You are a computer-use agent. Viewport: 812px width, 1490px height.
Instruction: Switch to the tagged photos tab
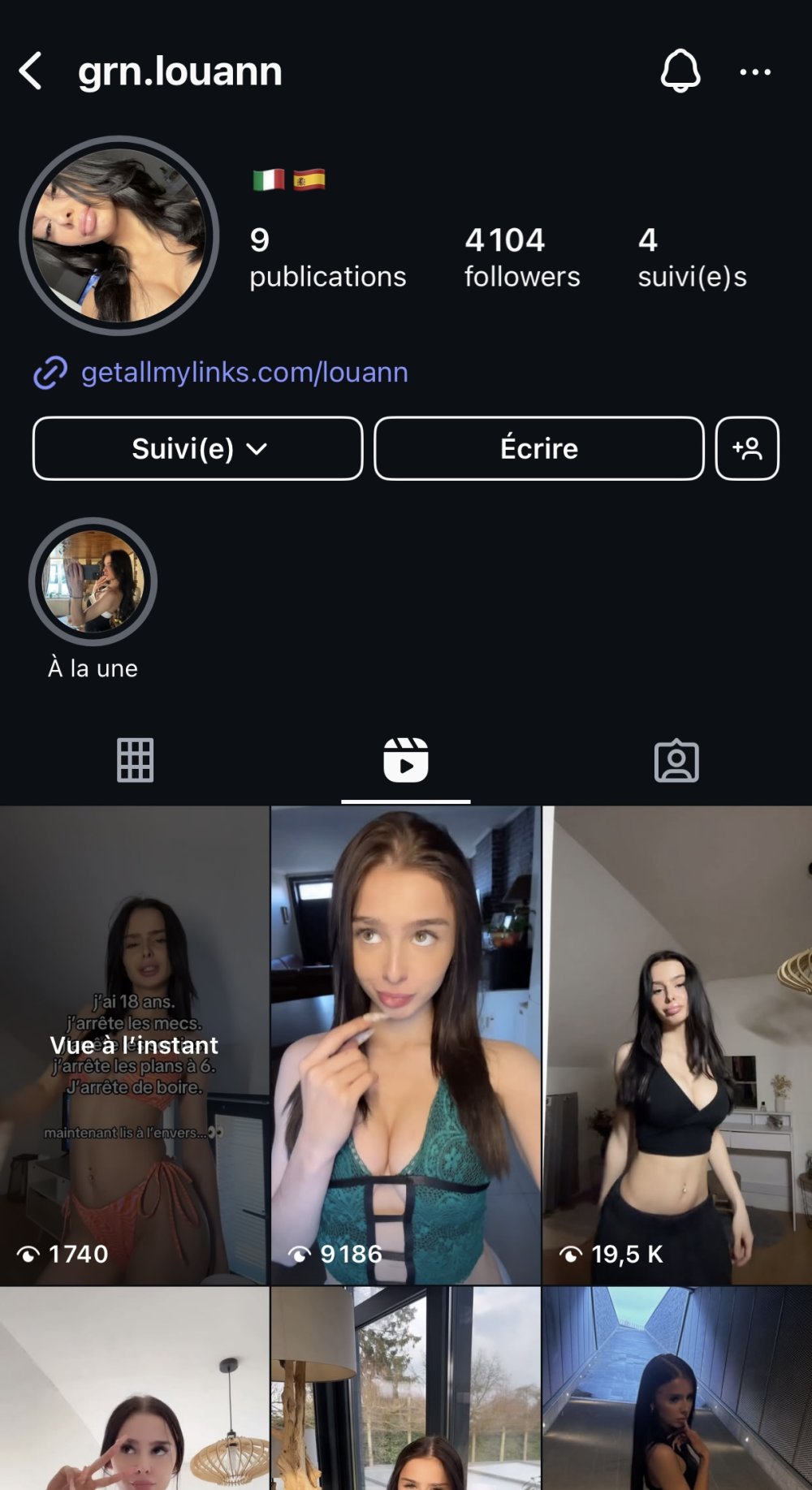tap(676, 760)
